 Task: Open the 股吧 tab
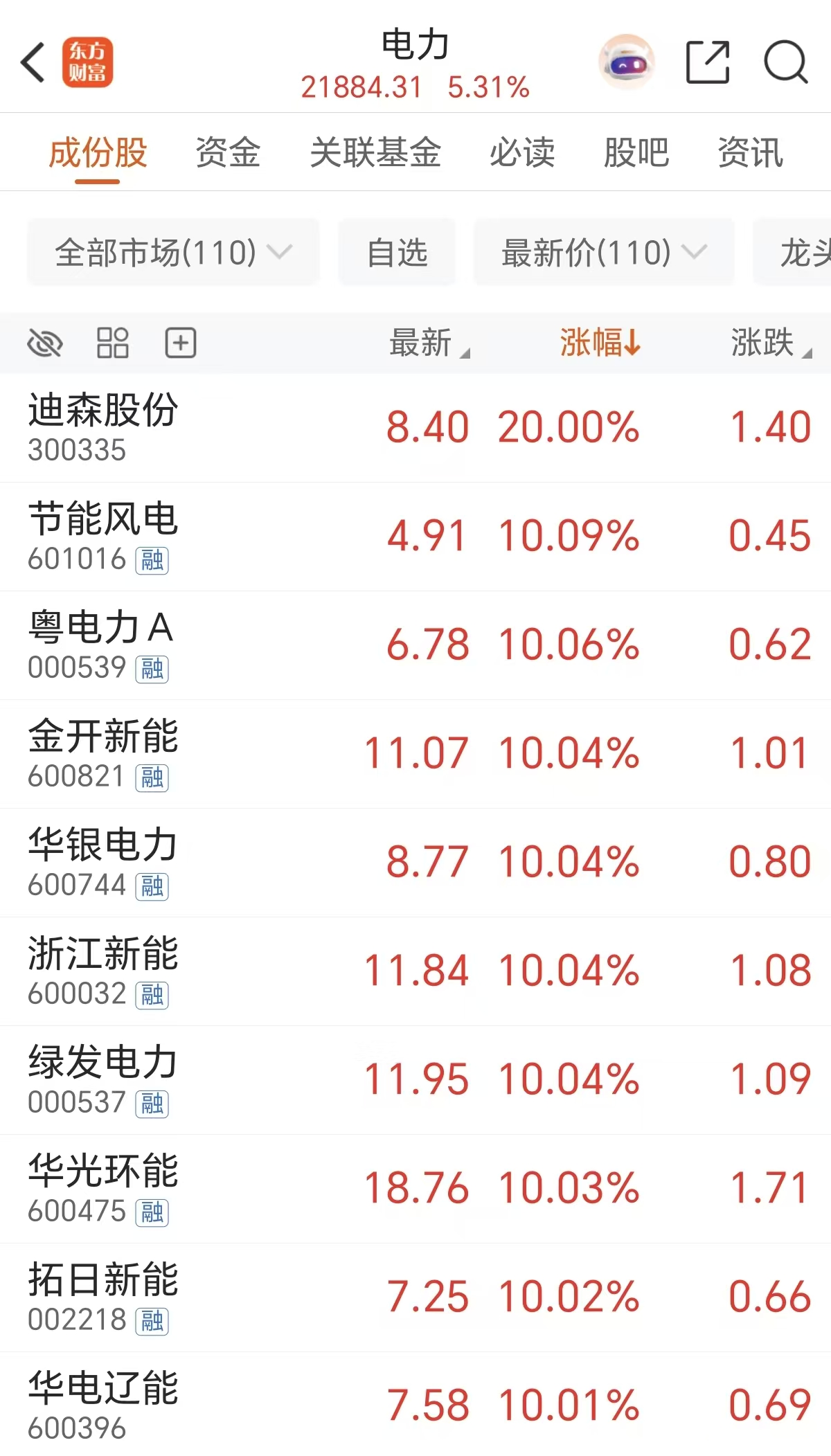[x=636, y=152]
